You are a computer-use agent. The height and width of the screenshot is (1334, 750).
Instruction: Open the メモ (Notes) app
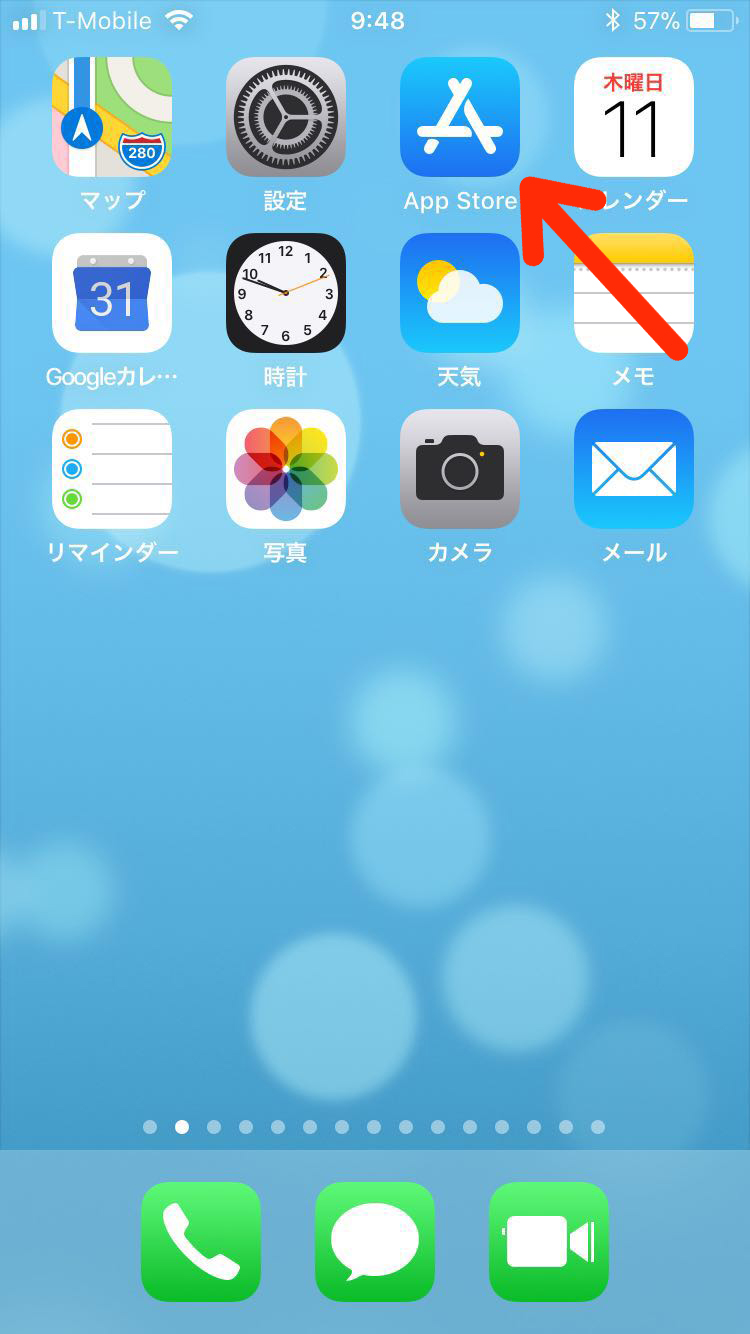[634, 293]
